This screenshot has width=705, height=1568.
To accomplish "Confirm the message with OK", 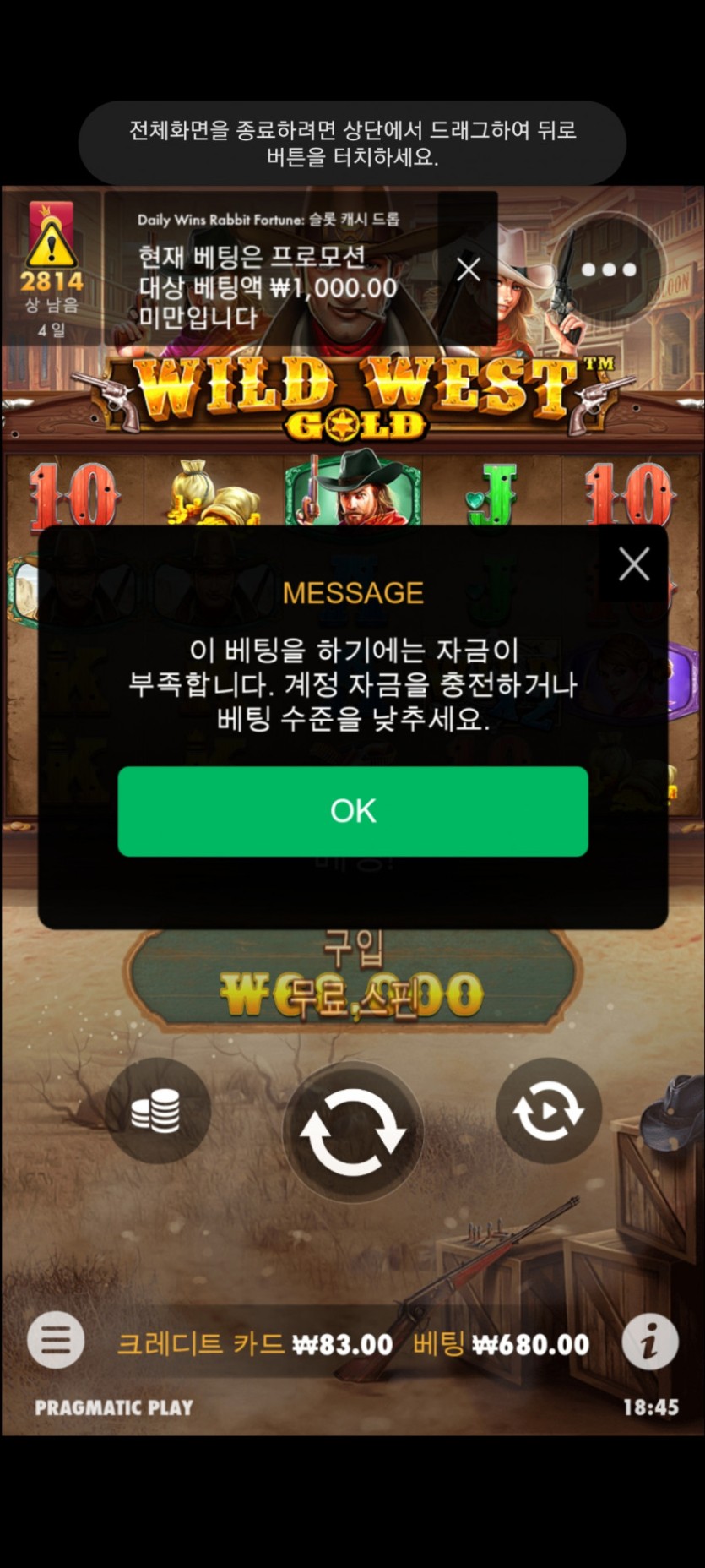I will [352, 811].
